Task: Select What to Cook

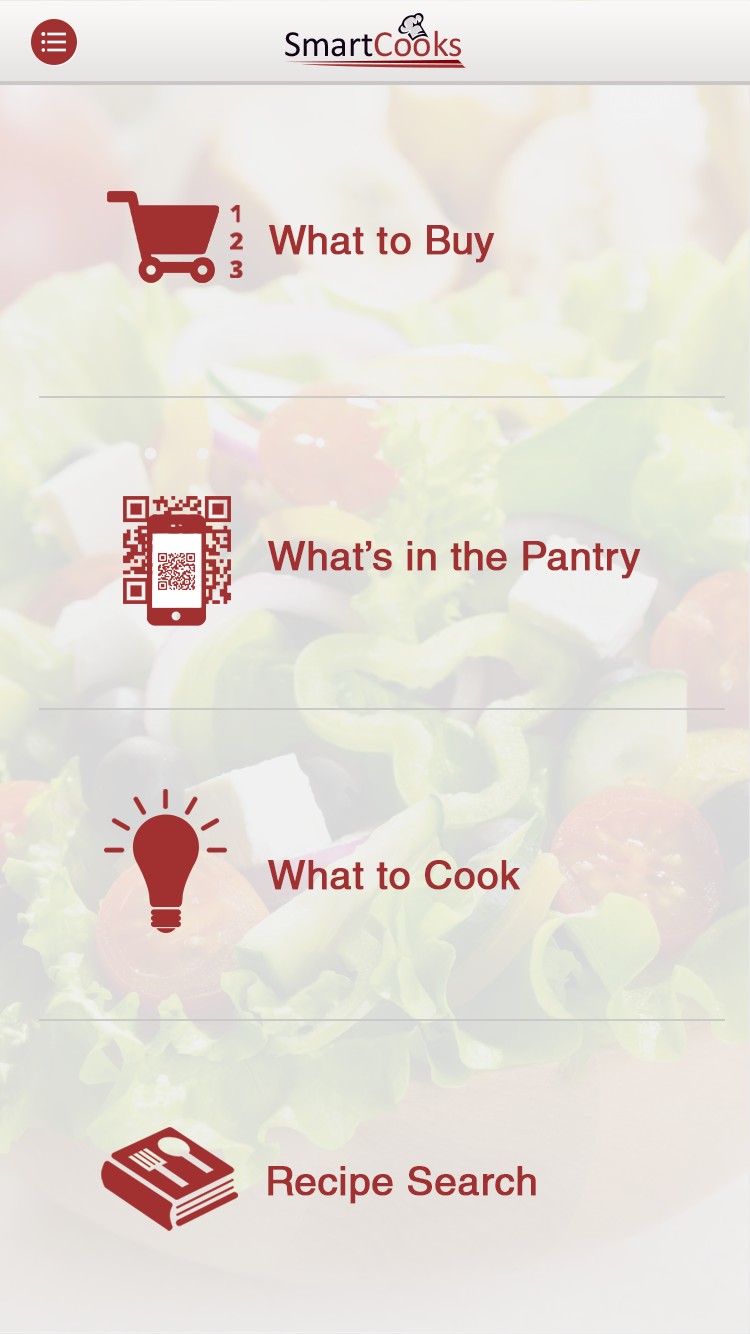Action: click(393, 875)
